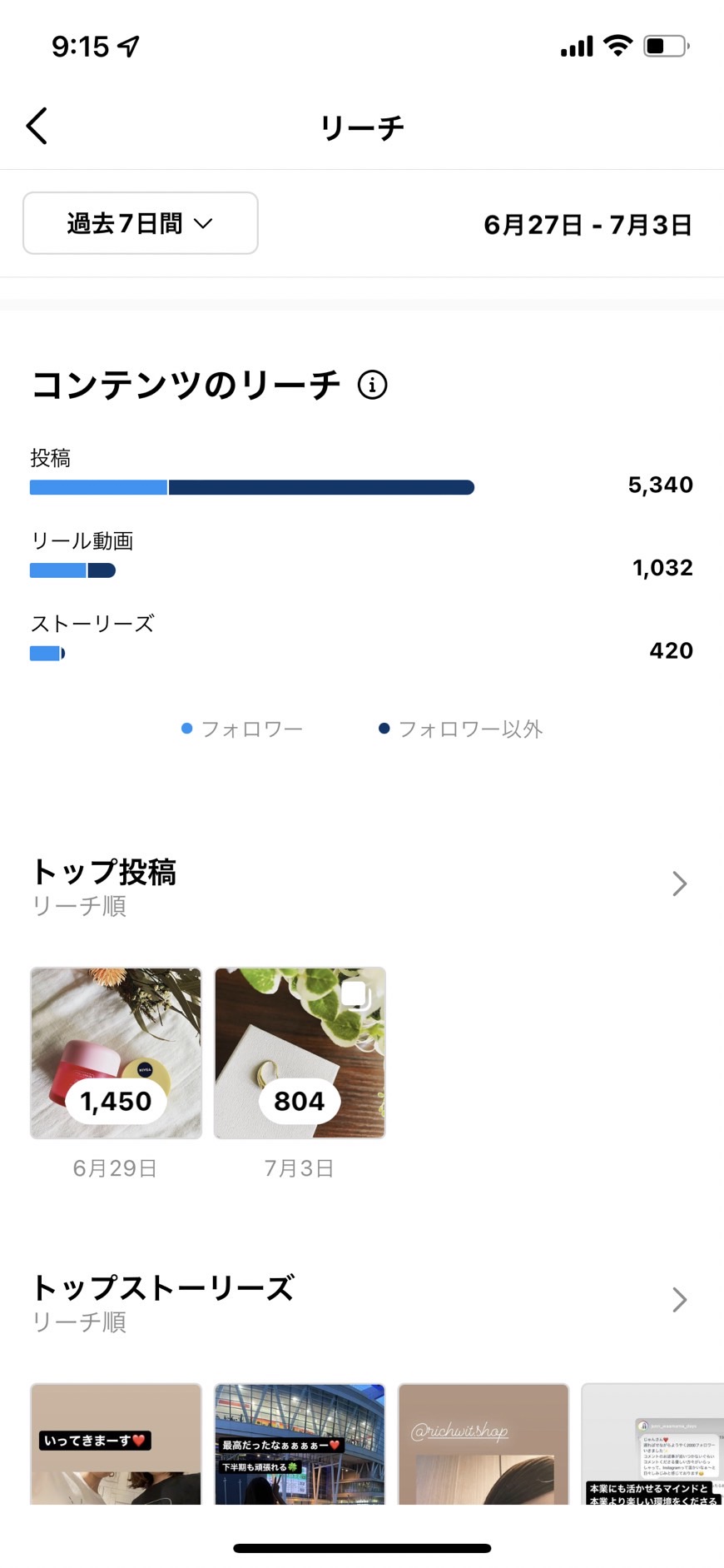Image resolution: width=724 pixels, height=1568 pixels.
Task: Open the 過去7日間 period dropdown
Action: click(140, 223)
